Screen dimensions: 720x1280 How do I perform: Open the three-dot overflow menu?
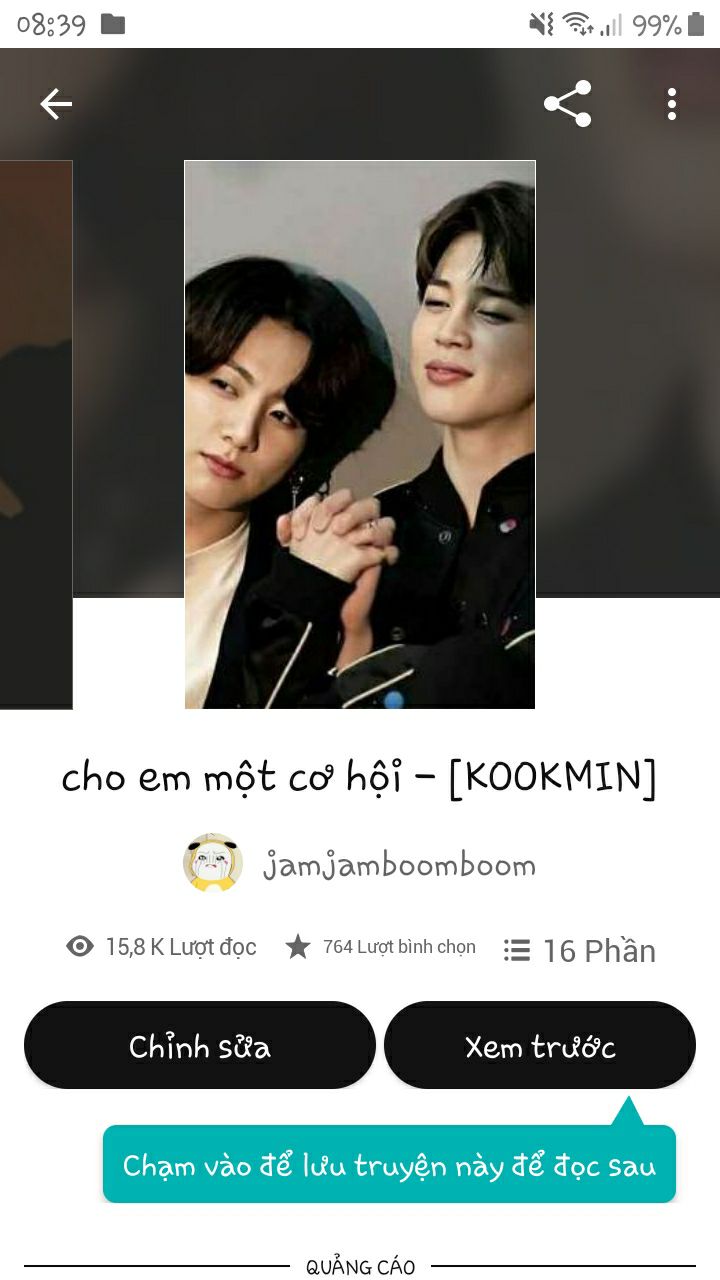[672, 104]
